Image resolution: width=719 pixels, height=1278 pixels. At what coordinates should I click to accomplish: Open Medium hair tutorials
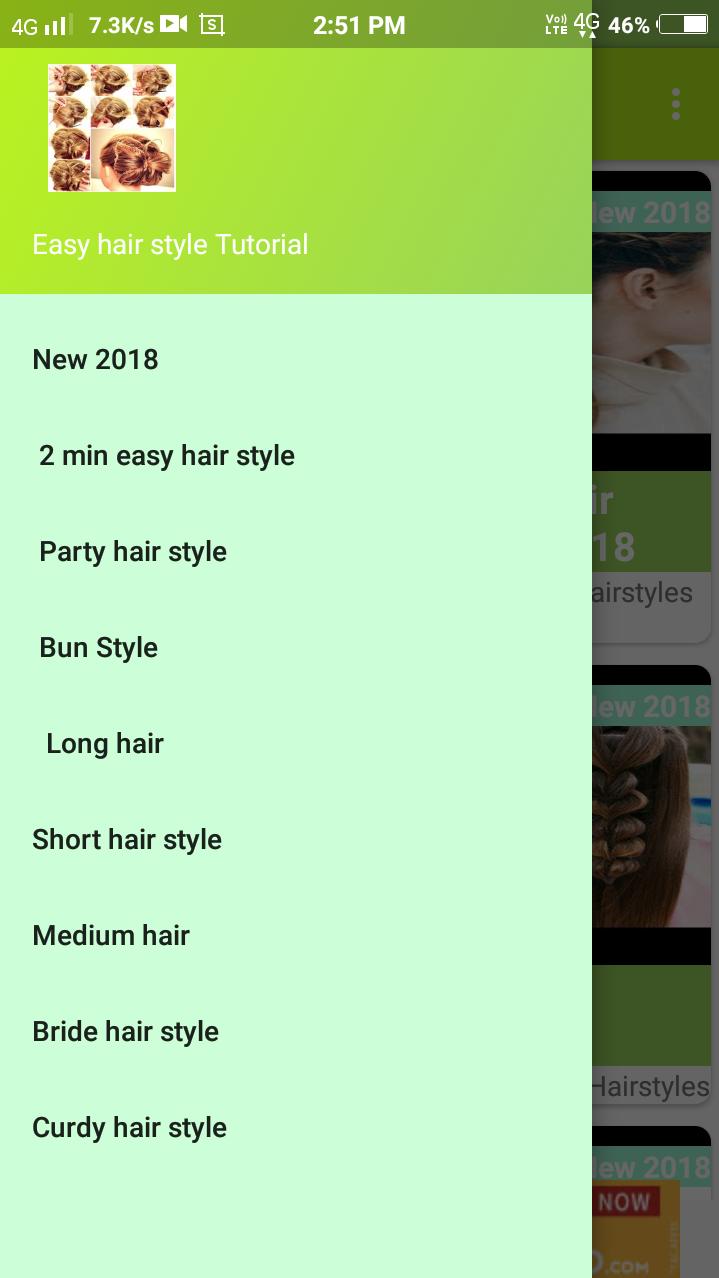[x=111, y=936]
